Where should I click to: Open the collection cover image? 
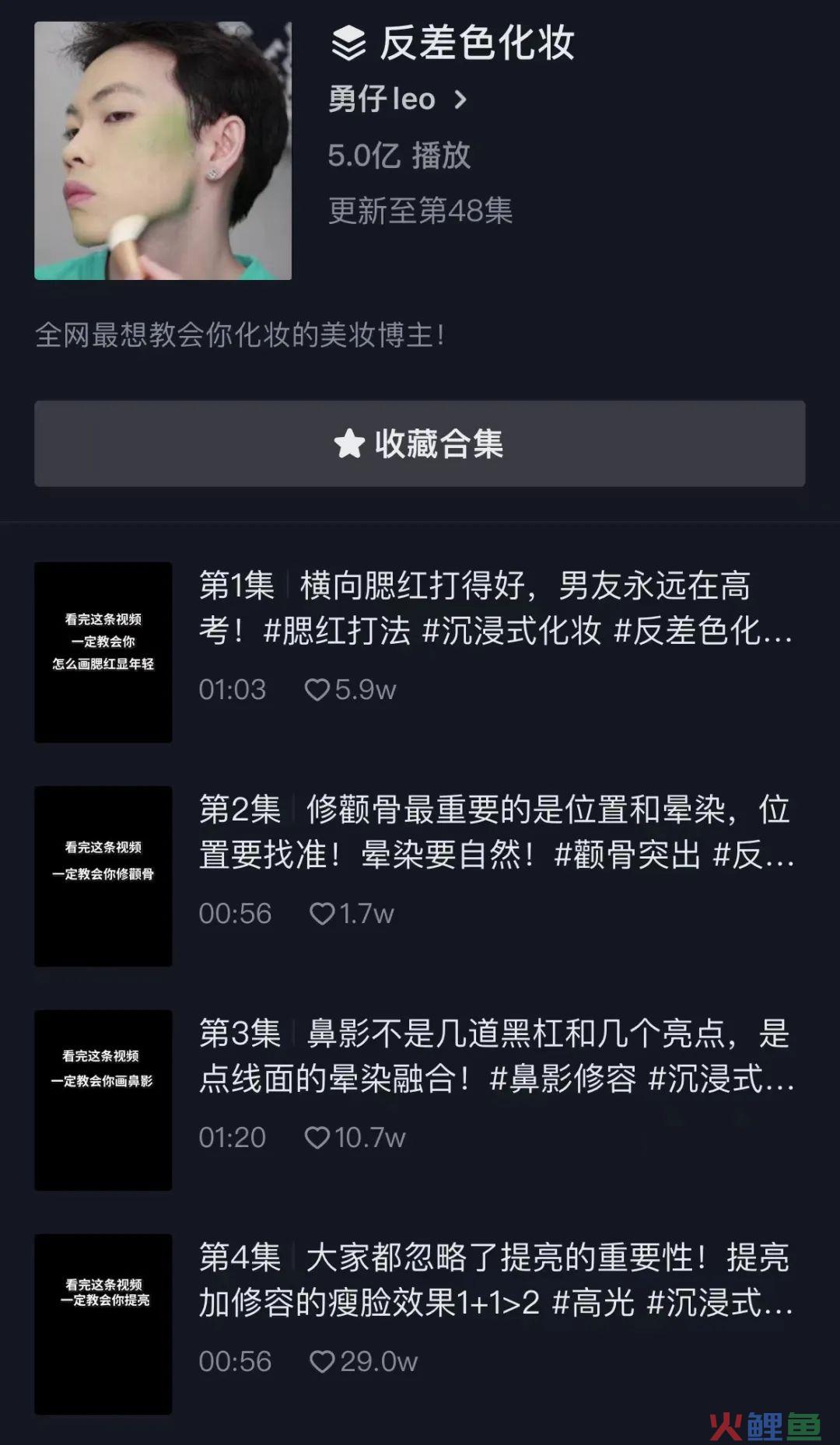coord(163,150)
